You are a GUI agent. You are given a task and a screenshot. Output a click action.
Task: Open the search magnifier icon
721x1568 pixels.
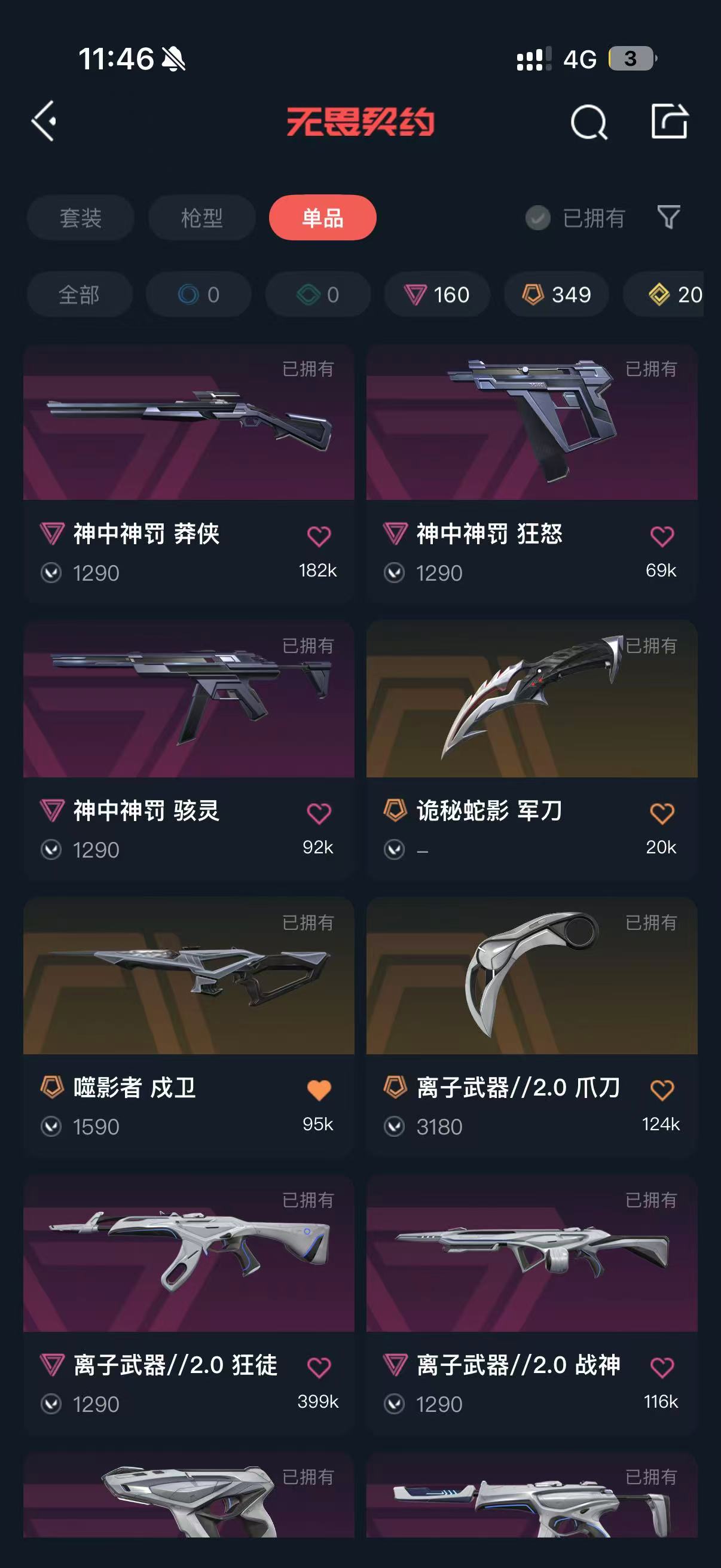[x=589, y=122]
